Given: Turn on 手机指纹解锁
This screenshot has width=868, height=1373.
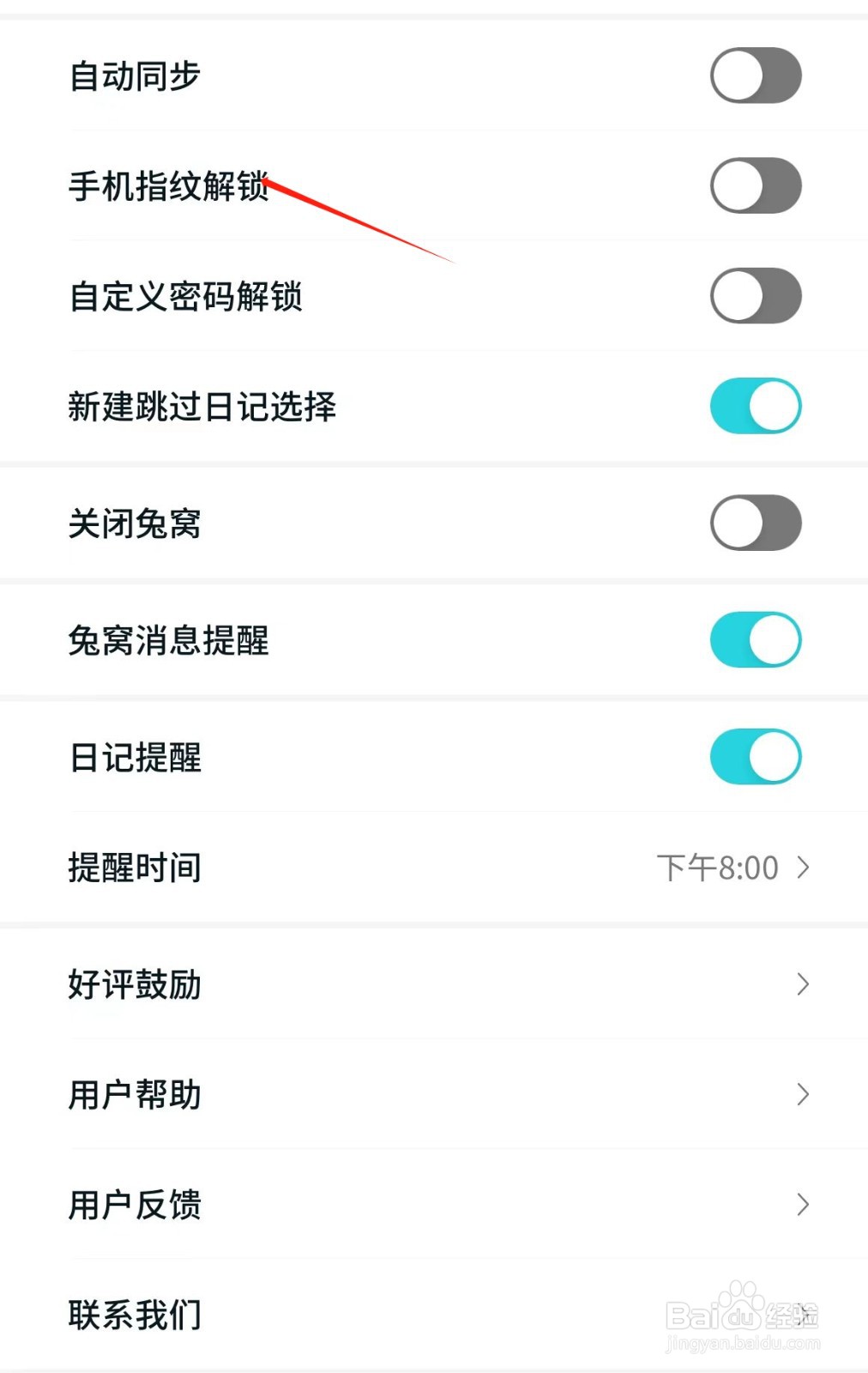Looking at the screenshot, I should [755, 185].
